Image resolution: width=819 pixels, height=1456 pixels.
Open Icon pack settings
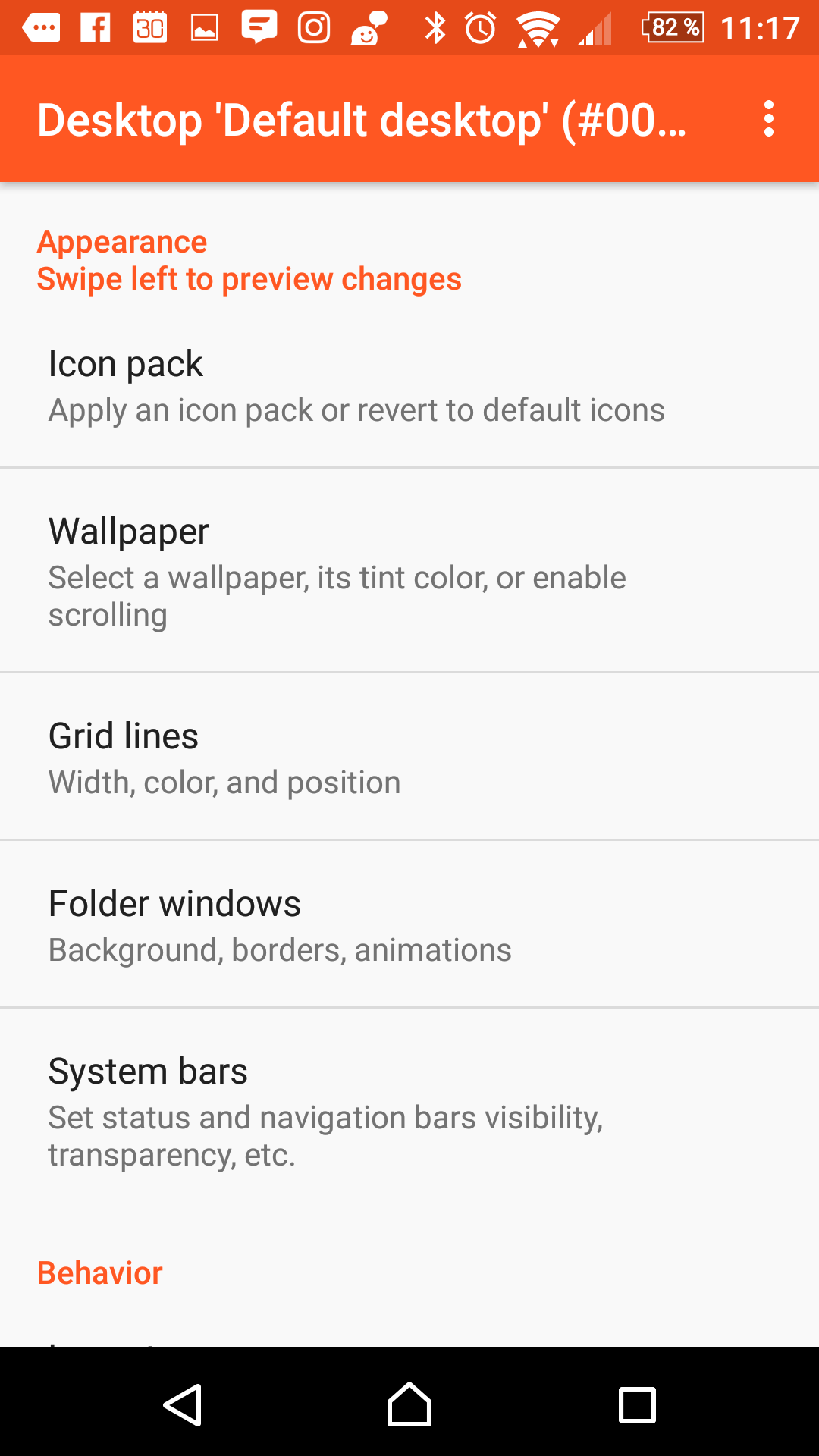(409, 384)
